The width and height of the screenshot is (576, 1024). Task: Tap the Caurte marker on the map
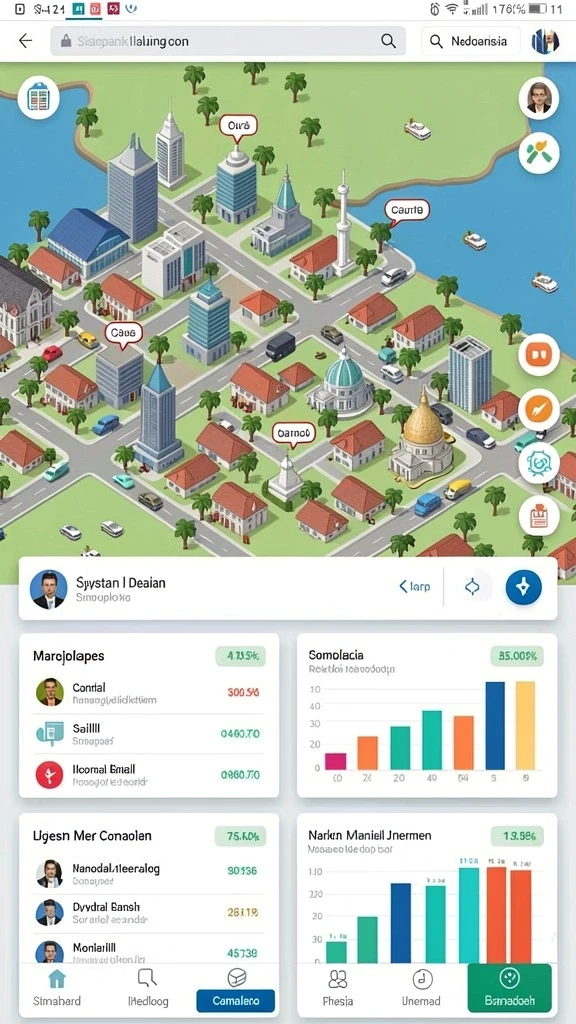pos(407,210)
